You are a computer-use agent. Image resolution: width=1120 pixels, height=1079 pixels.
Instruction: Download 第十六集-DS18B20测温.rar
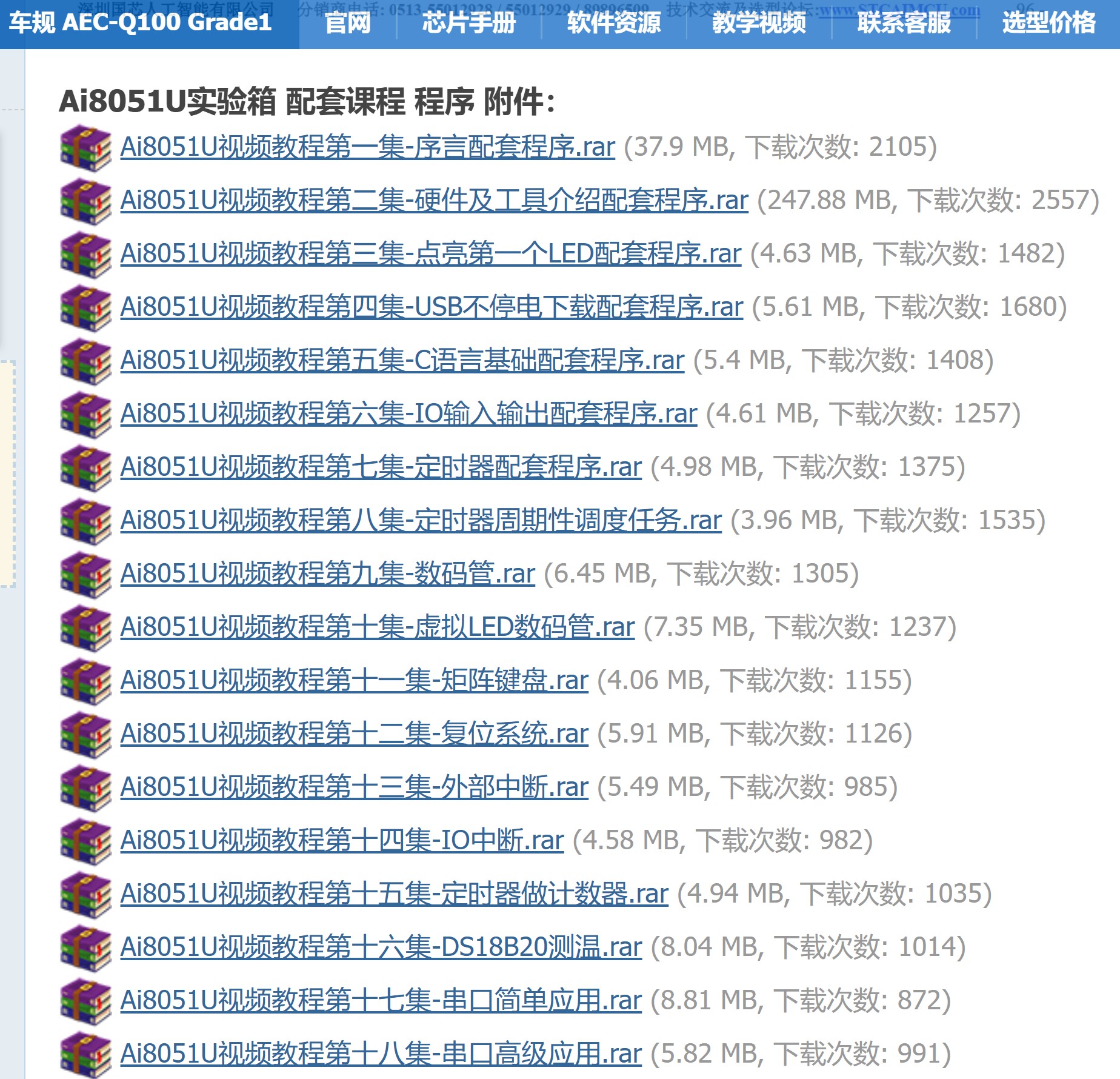click(381, 947)
